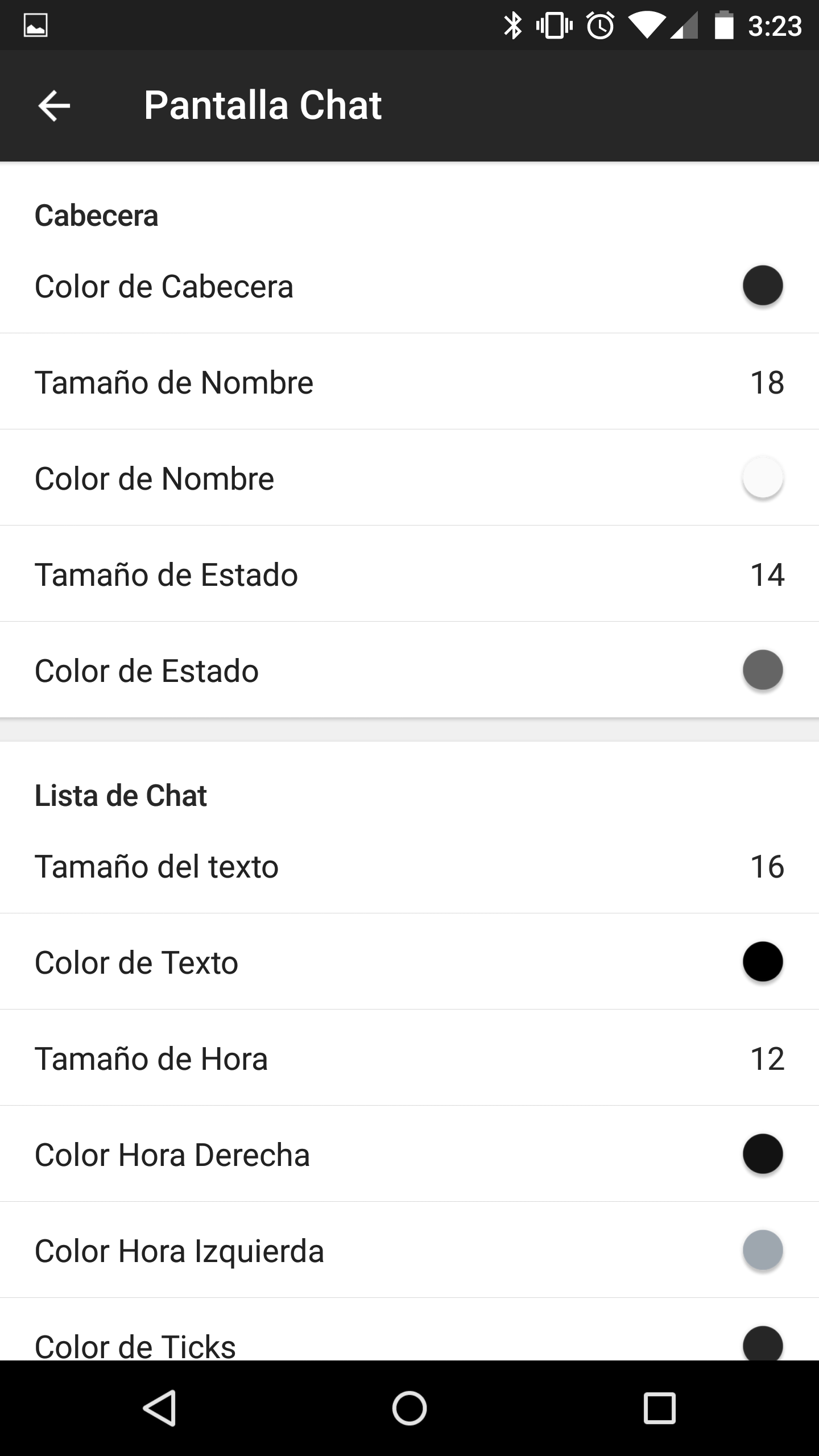Tap the system home button
This screenshot has width=819, height=1456.
click(x=409, y=1408)
